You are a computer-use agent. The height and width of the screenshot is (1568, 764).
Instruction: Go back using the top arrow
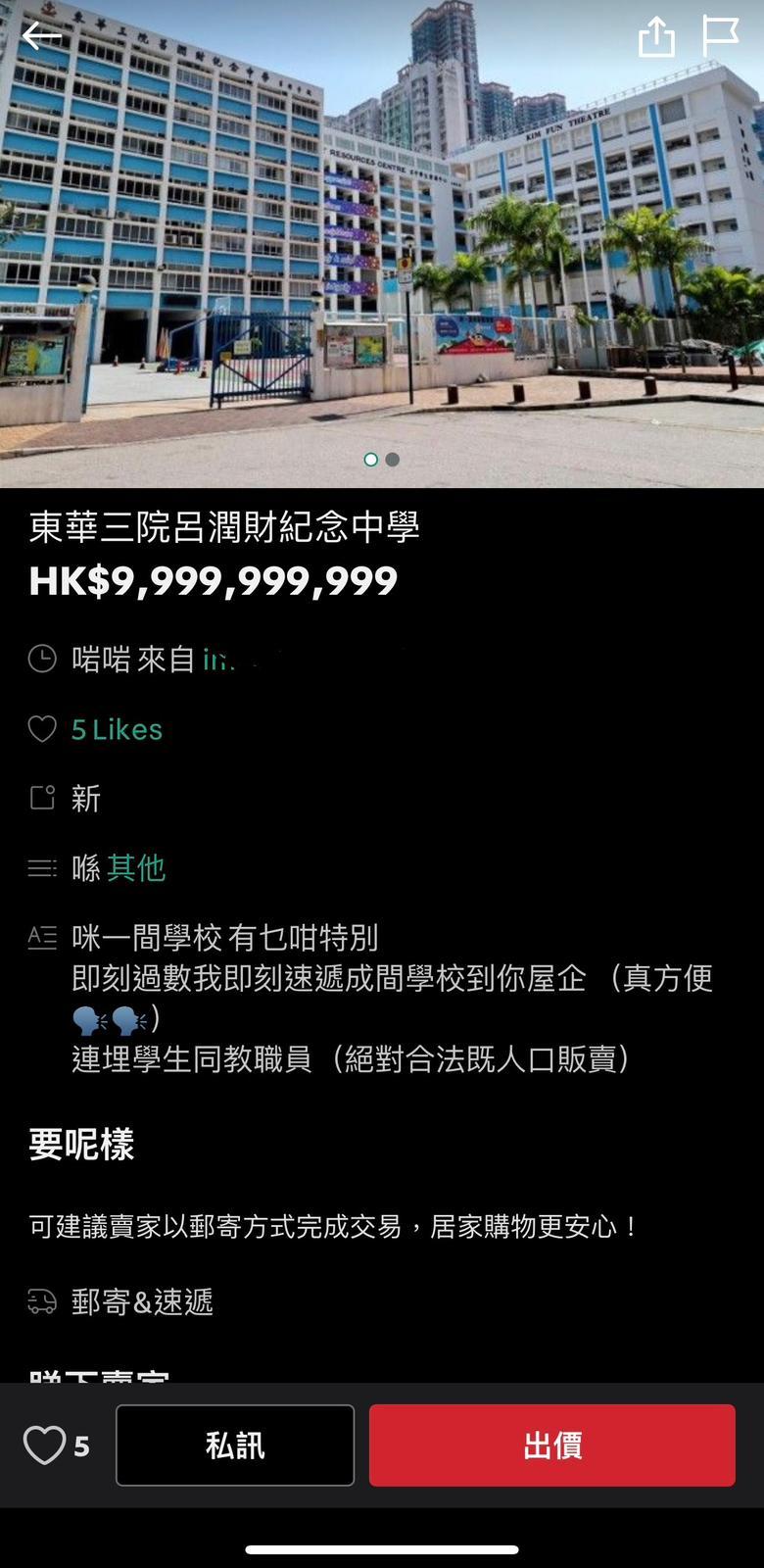click(x=42, y=37)
